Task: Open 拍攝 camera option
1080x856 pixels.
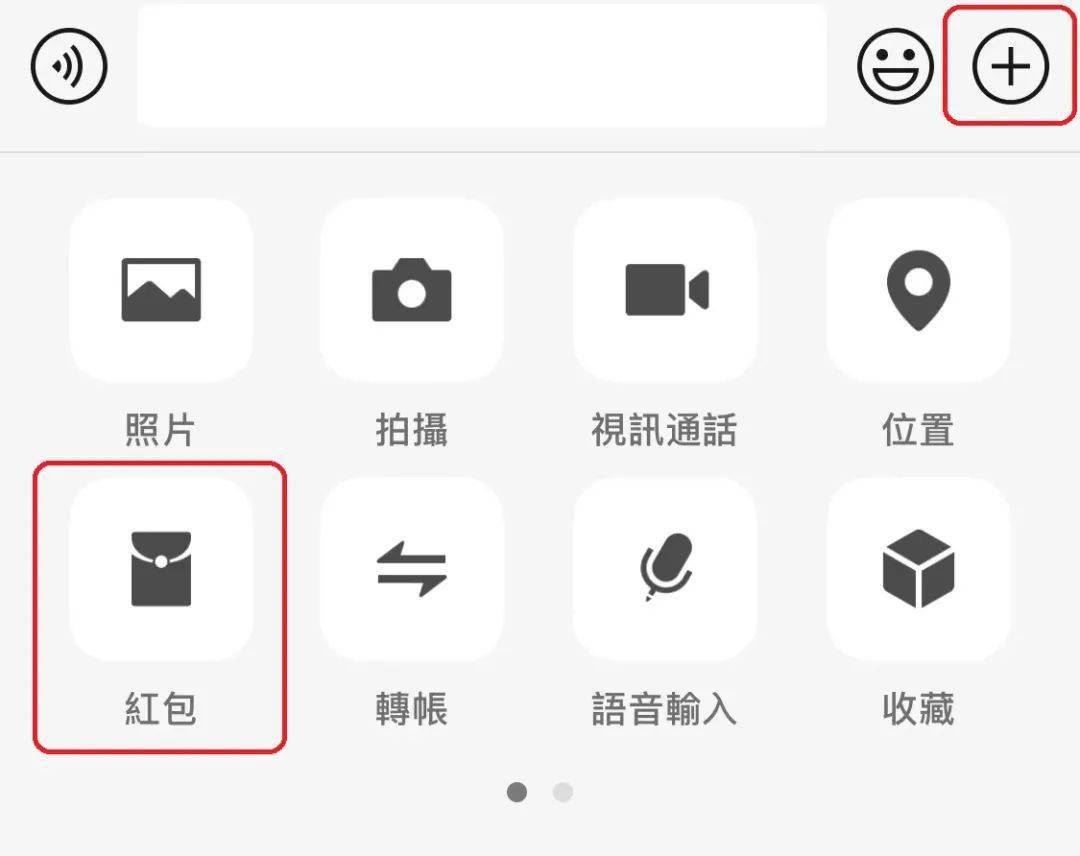Action: pyautogui.click(x=411, y=290)
